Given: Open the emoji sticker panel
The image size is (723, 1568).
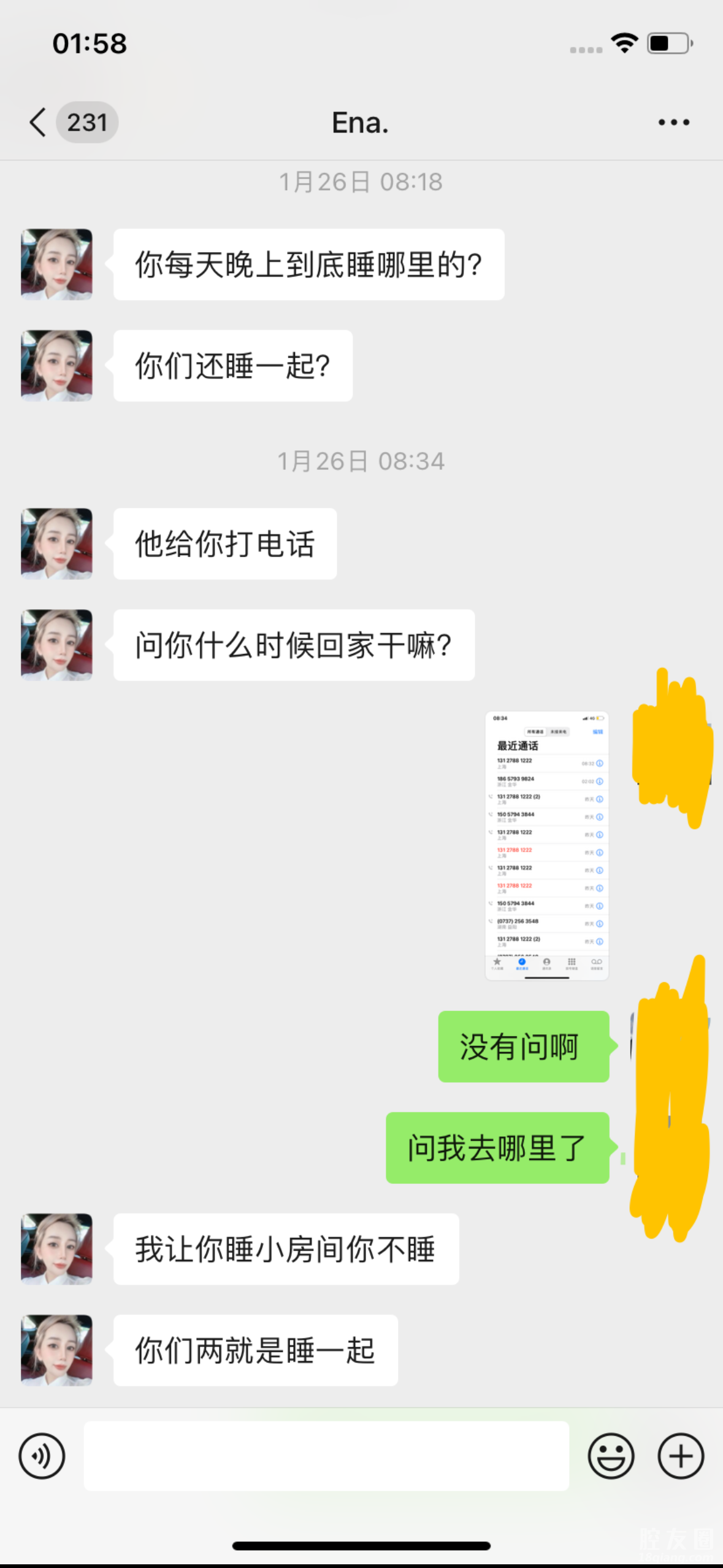Looking at the screenshot, I should 611,1456.
